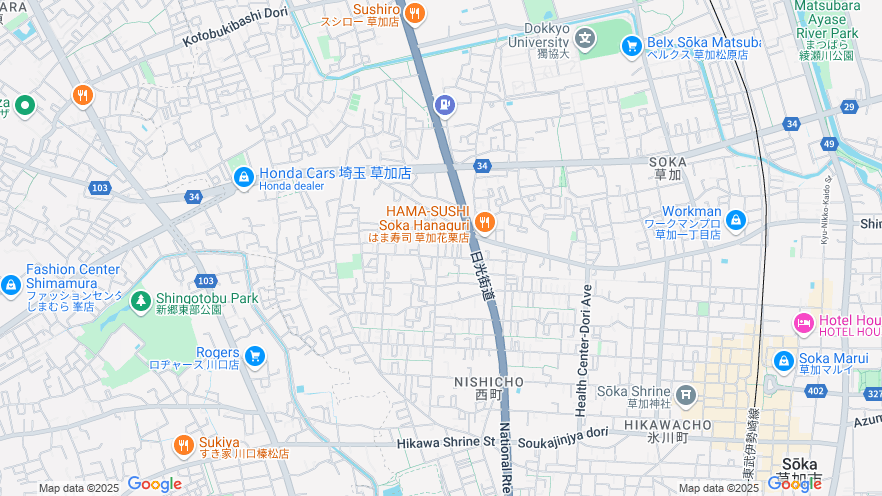
Task: Tap the Hotel House lodging pin
Action: [803, 323]
